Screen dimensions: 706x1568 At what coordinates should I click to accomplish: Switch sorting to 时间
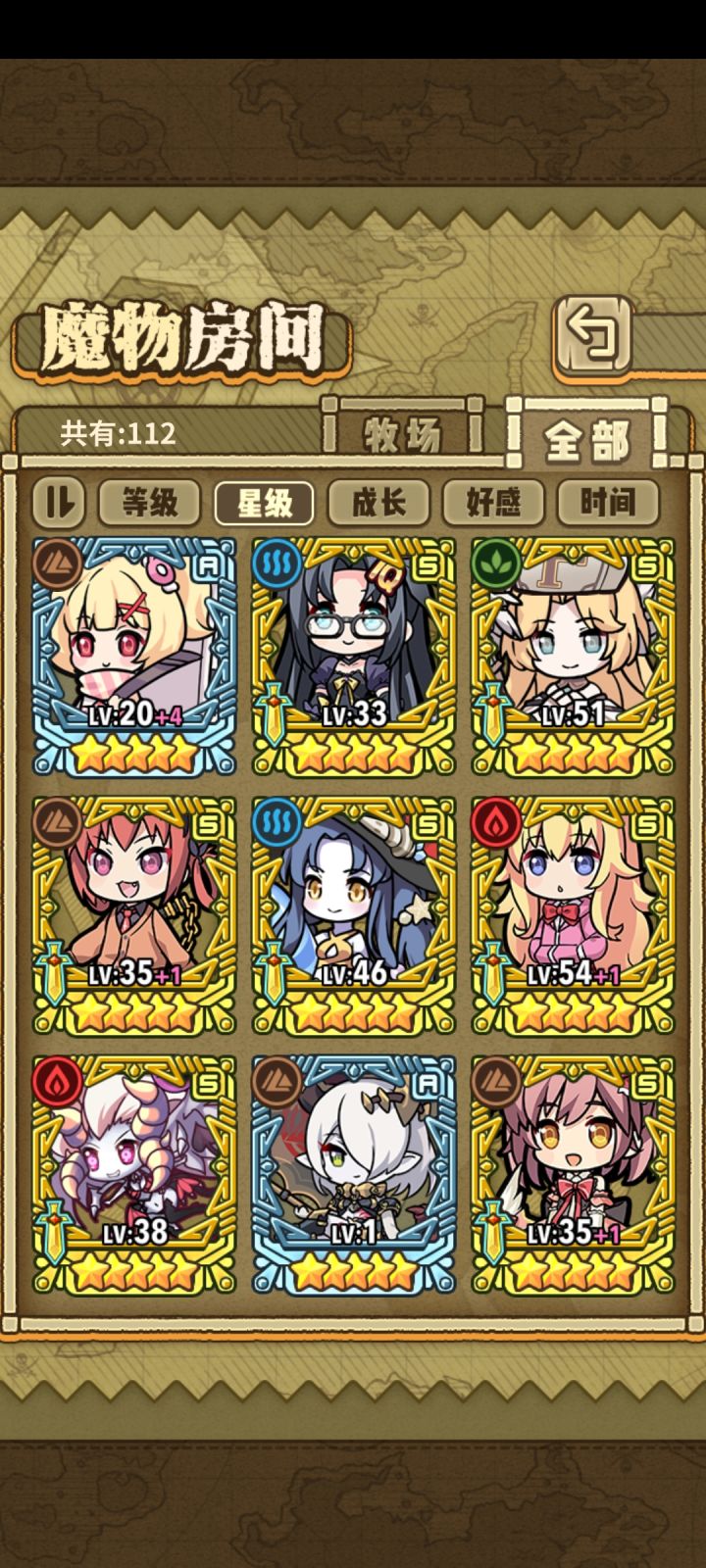click(607, 502)
